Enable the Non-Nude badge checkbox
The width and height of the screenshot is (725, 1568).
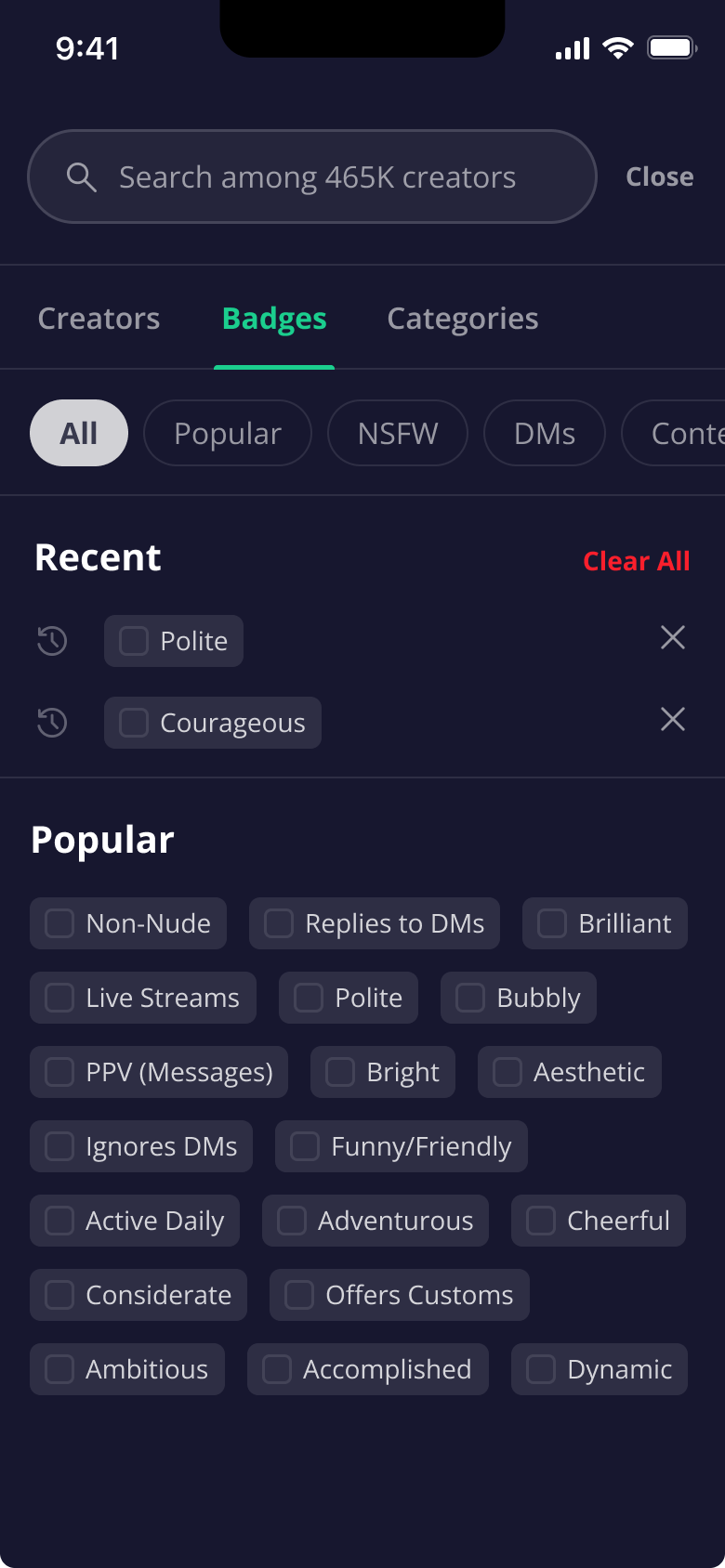tap(59, 923)
